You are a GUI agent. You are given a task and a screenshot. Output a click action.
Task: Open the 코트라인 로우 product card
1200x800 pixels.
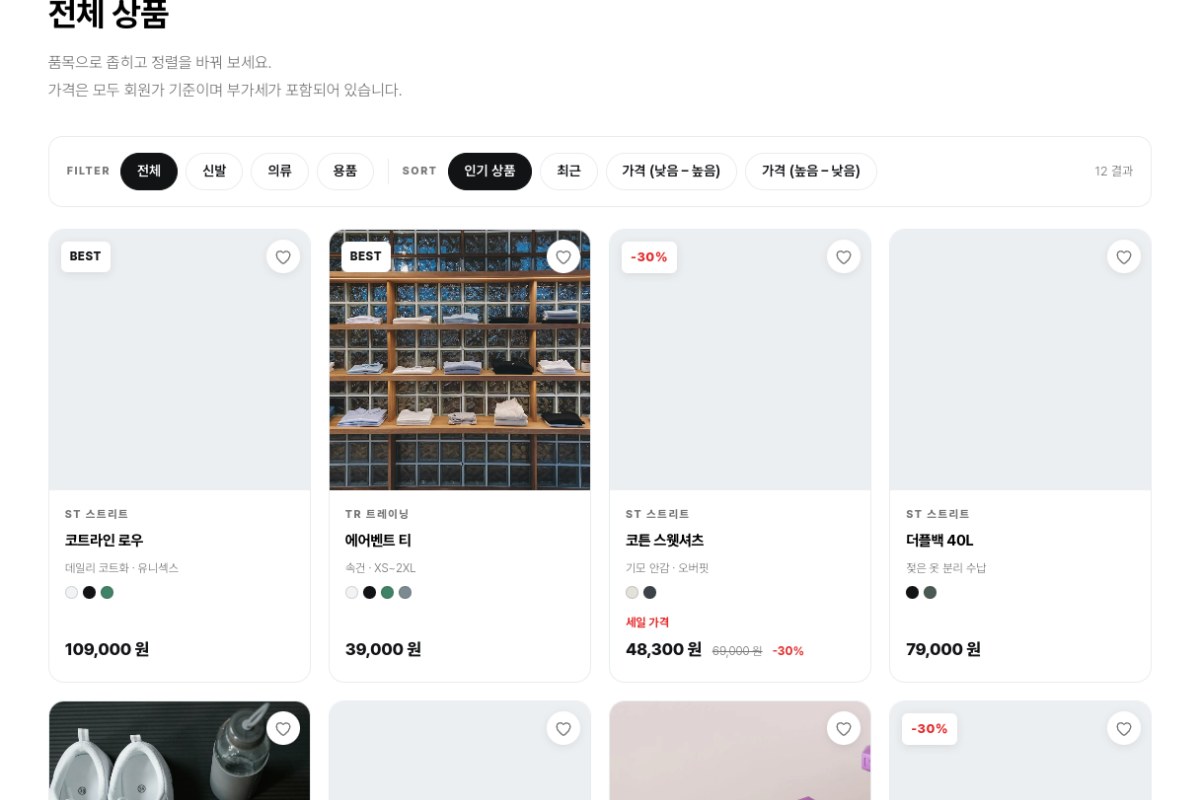click(179, 456)
